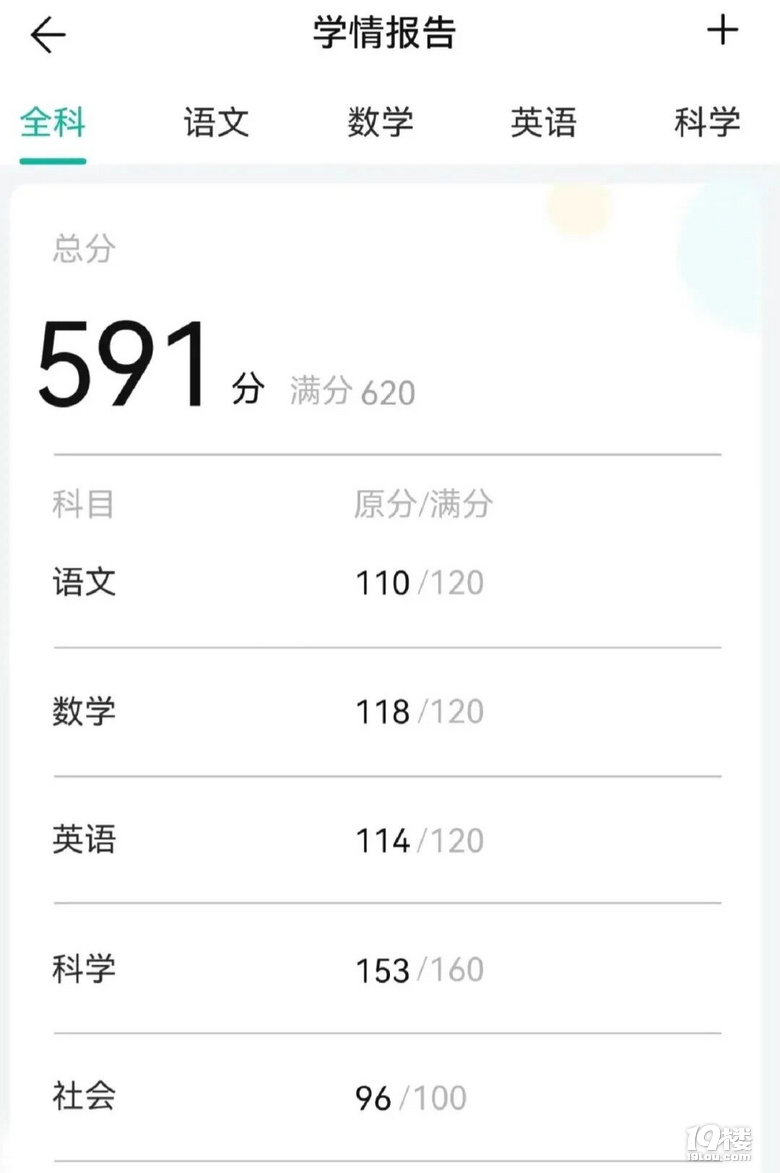Switch to the 语文 tab
The width and height of the screenshot is (780, 1173).
click(216, 123)
